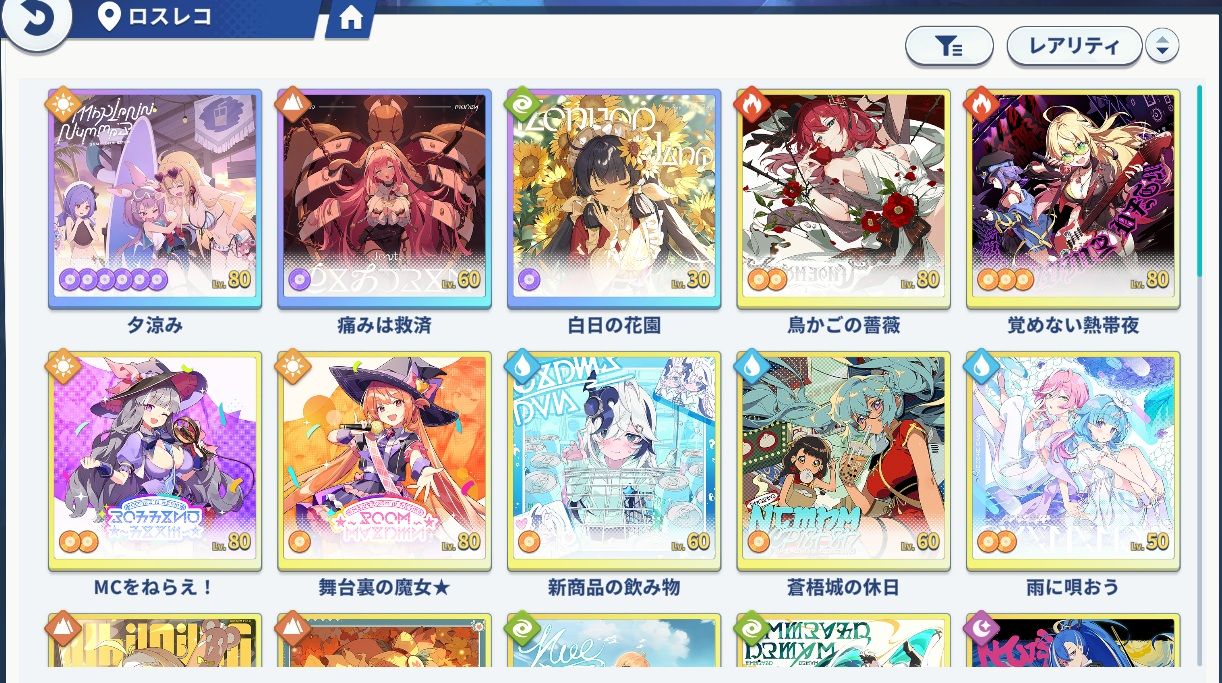Screen dimensions: 1222x683
Task: View the 舞台裏の魔女★ card
Action: [384, 460]
